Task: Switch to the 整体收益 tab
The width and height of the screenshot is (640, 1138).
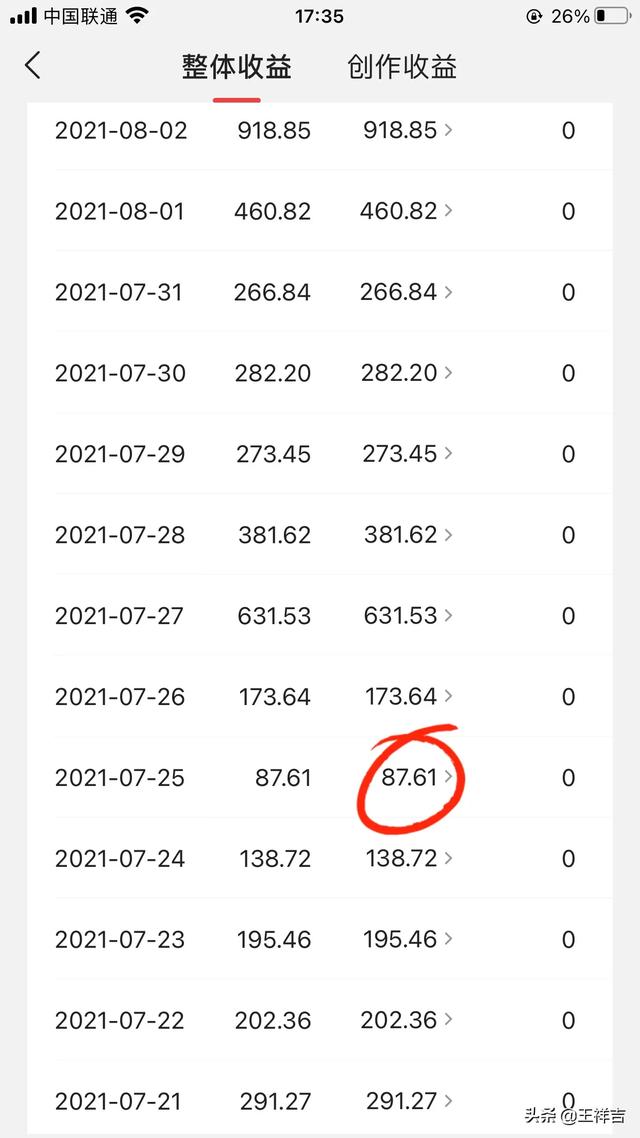Action: click(236, 67)
